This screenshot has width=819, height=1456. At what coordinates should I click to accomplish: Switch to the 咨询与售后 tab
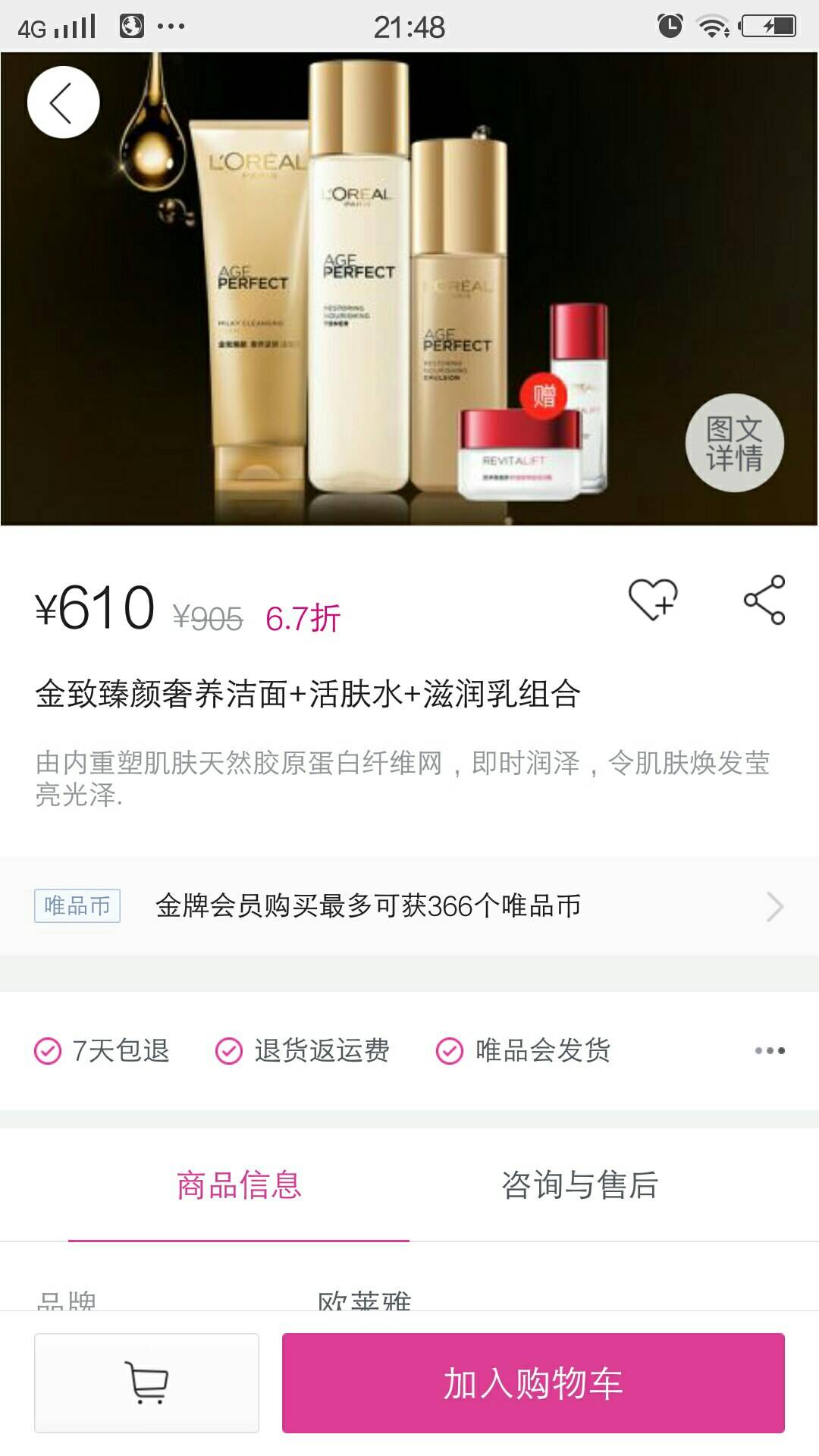(580, 1185)
